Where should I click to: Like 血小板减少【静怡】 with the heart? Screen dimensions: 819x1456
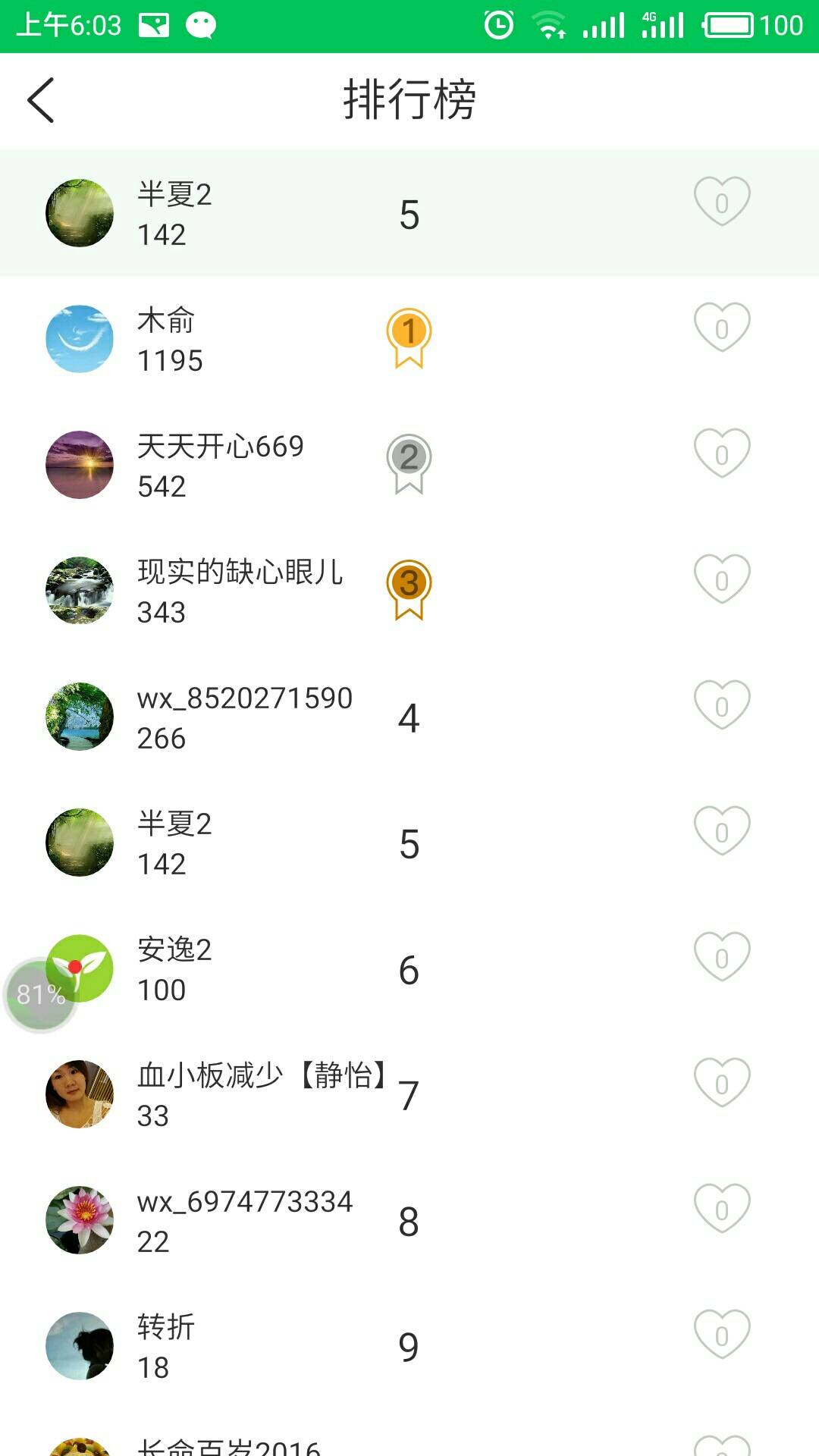click(x=722, y=1083)
